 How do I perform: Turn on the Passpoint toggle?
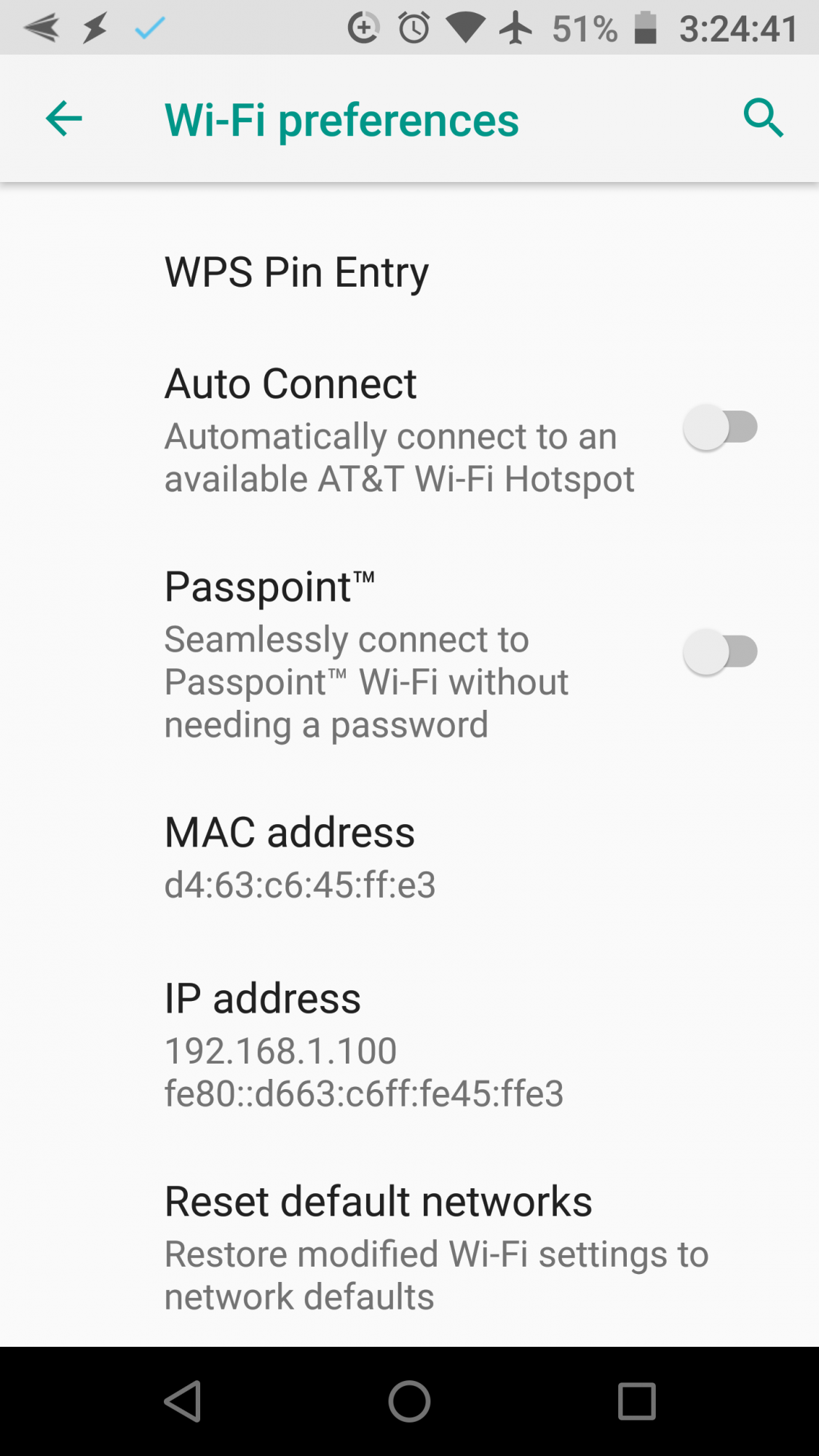720,652
